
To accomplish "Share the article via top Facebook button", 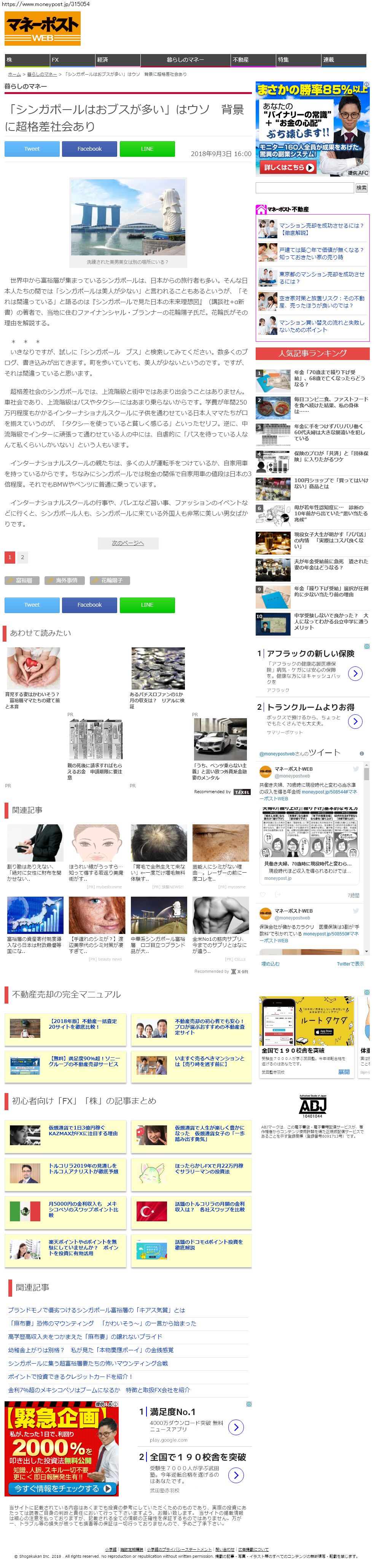I will (x=89, y=149).
